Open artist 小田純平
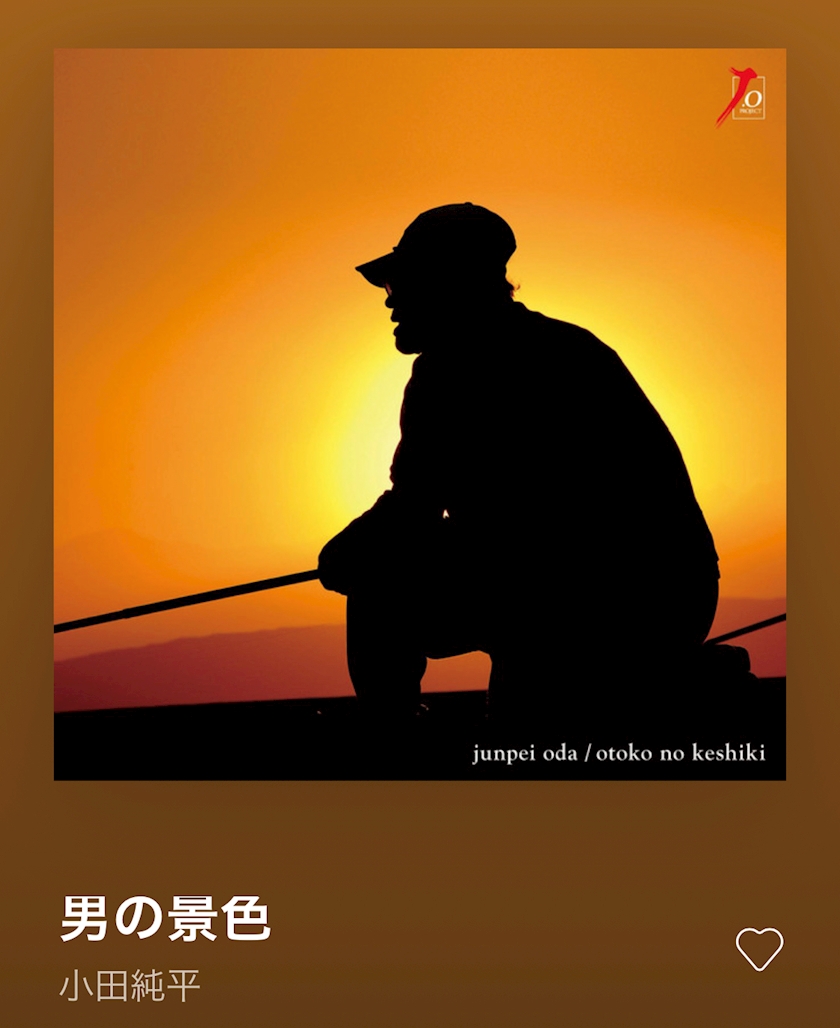 click(x=130, y=985)
